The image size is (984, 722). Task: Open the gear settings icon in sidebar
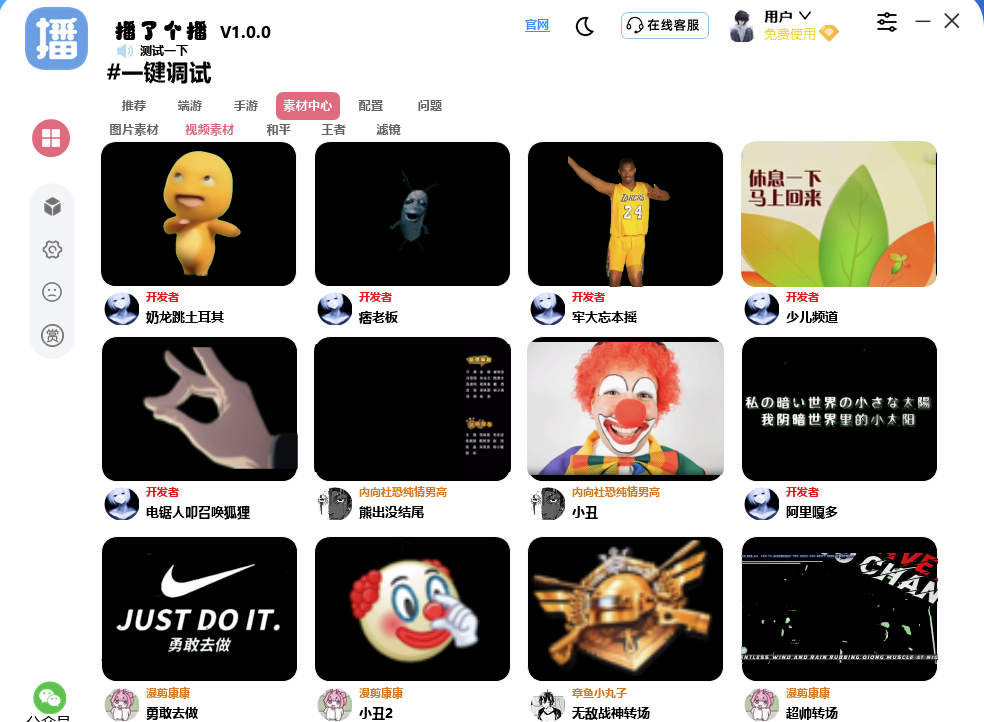click(53, 249)
